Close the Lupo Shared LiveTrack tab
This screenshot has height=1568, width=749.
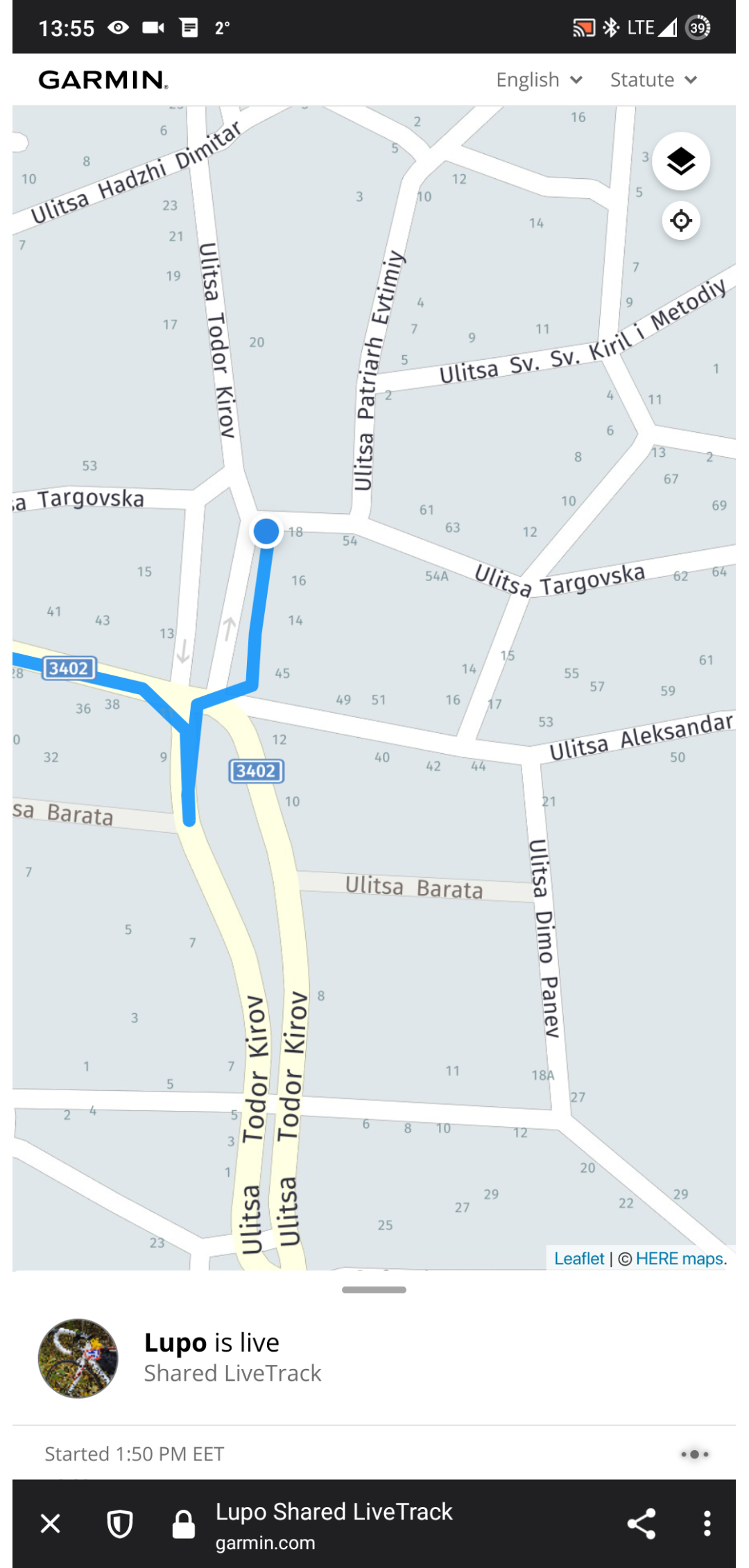tap(51, 1524)
